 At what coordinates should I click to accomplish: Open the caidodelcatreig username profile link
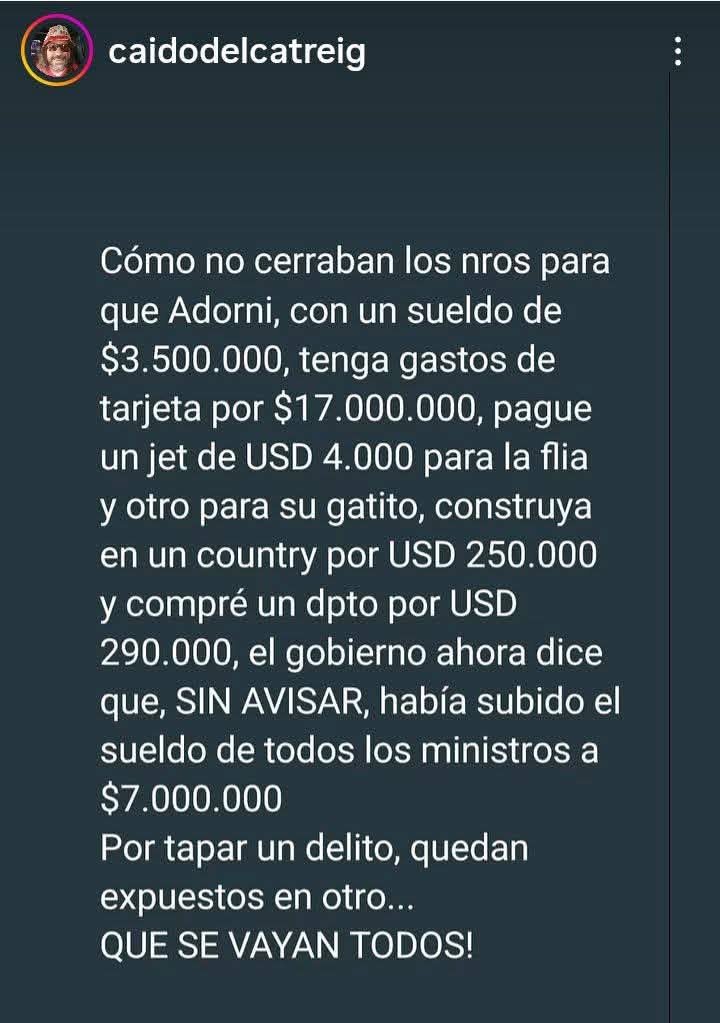(x=236, y=51)
